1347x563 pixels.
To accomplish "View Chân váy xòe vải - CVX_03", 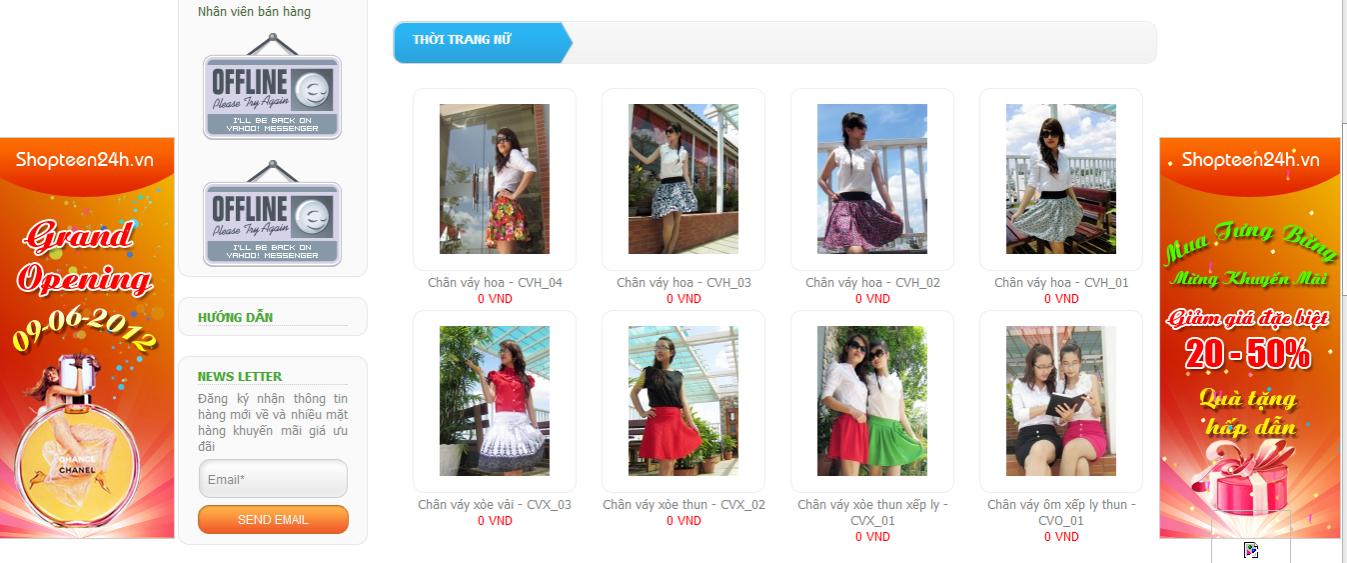I will (x=494, y=401).
